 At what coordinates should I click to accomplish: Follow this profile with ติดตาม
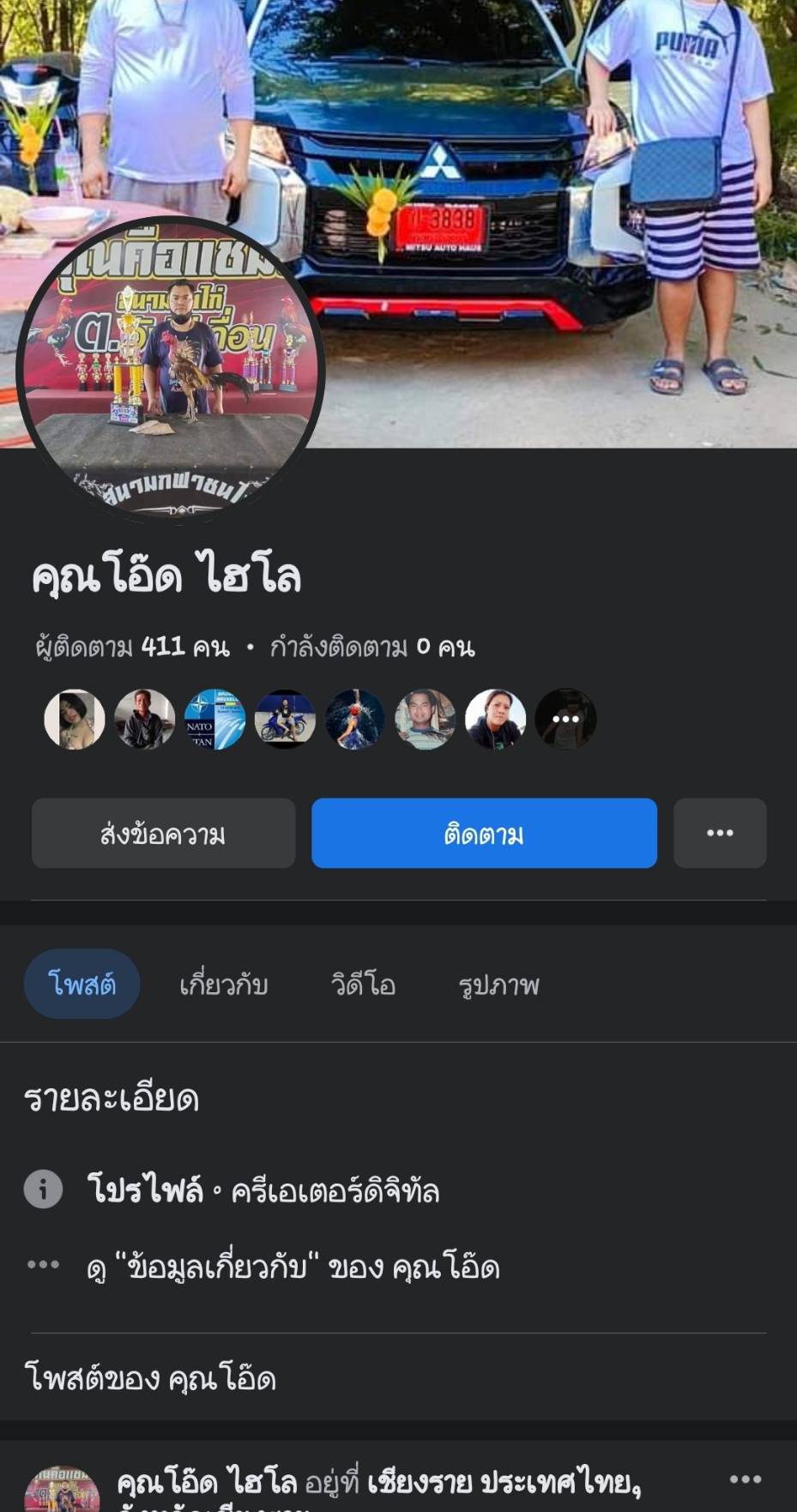(484, 834)
